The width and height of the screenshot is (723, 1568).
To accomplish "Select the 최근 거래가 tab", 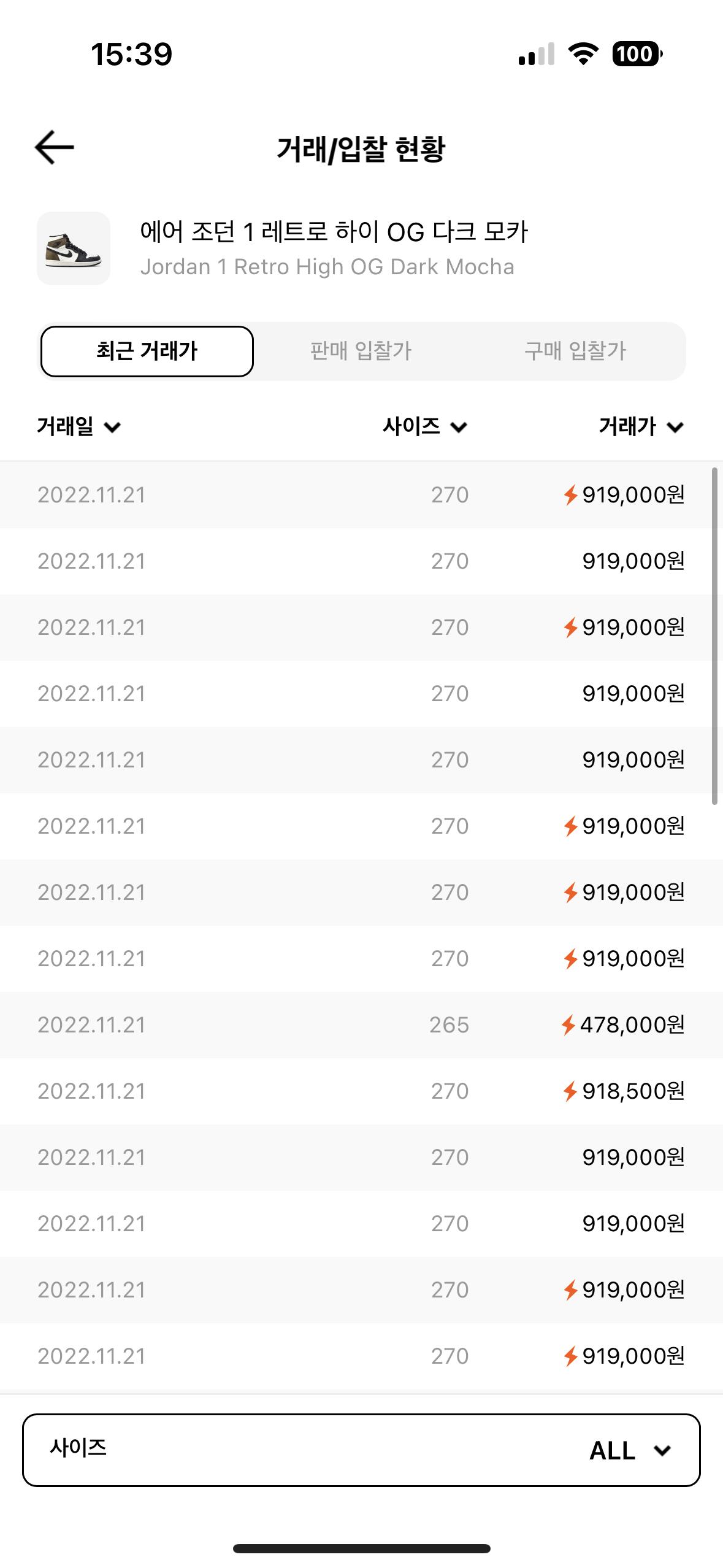I will [147, 352].
